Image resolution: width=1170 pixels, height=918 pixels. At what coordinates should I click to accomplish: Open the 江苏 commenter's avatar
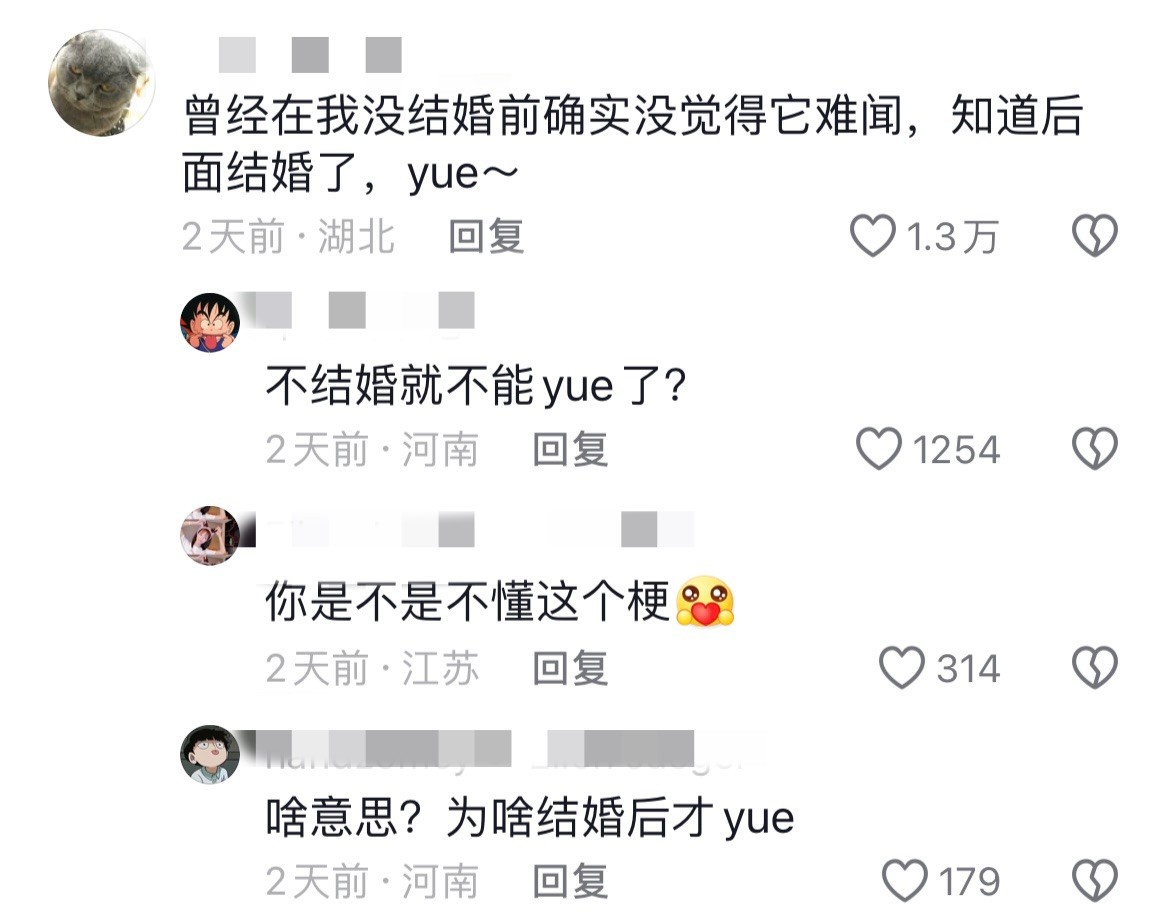click(210, 536)
